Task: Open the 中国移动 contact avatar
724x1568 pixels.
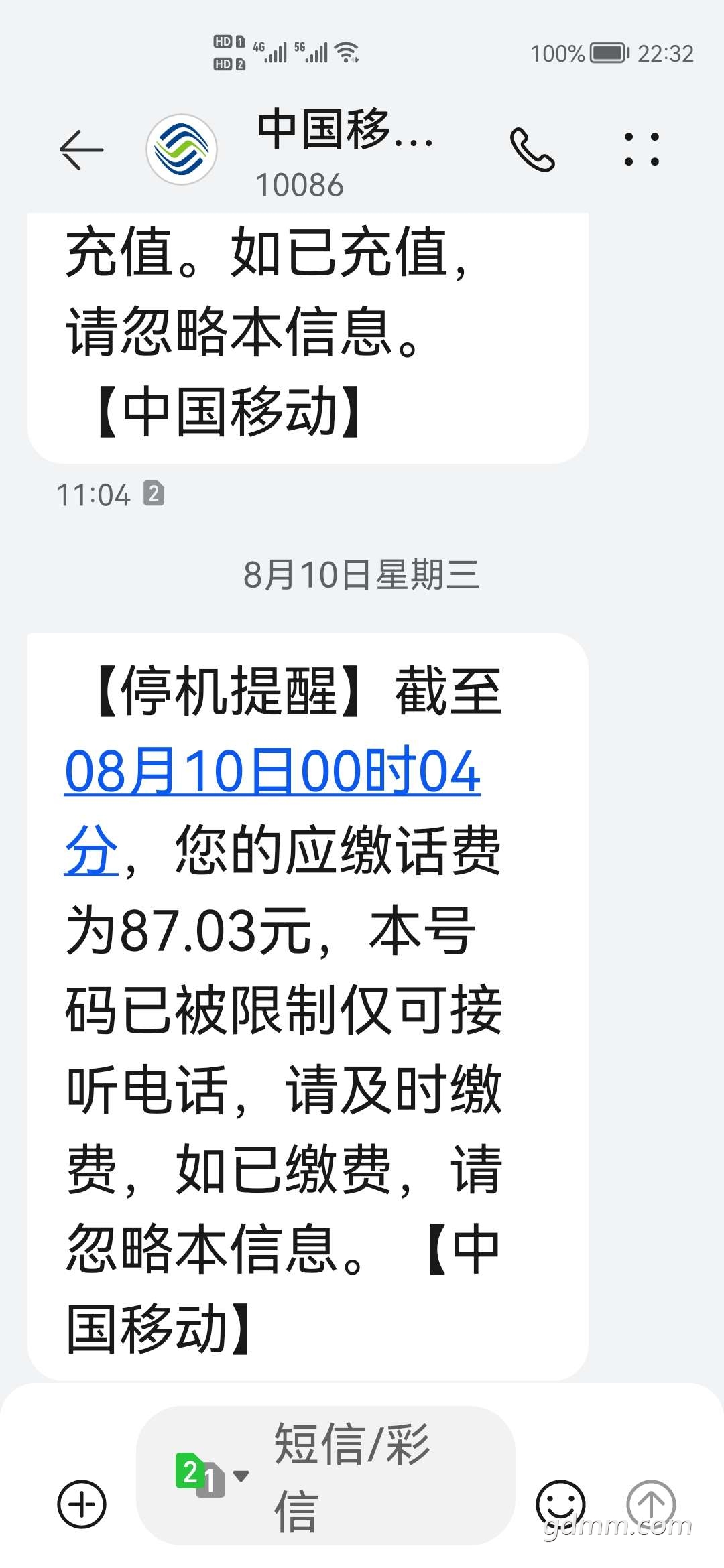Action: pyautogui.click(x=182, y=149)
